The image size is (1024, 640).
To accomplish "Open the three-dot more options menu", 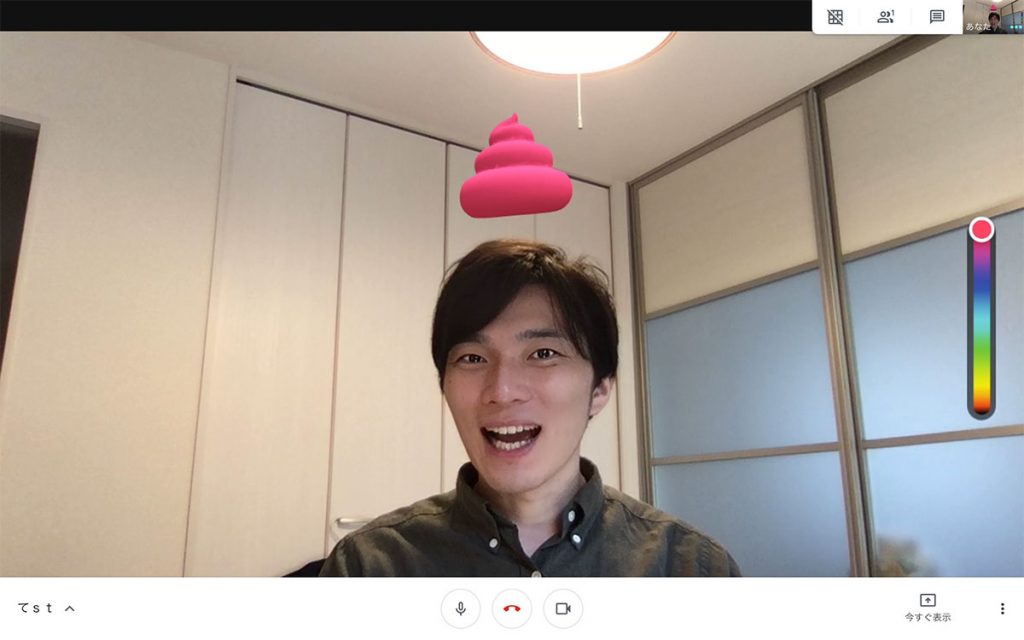I will [x=1002, y=608].
